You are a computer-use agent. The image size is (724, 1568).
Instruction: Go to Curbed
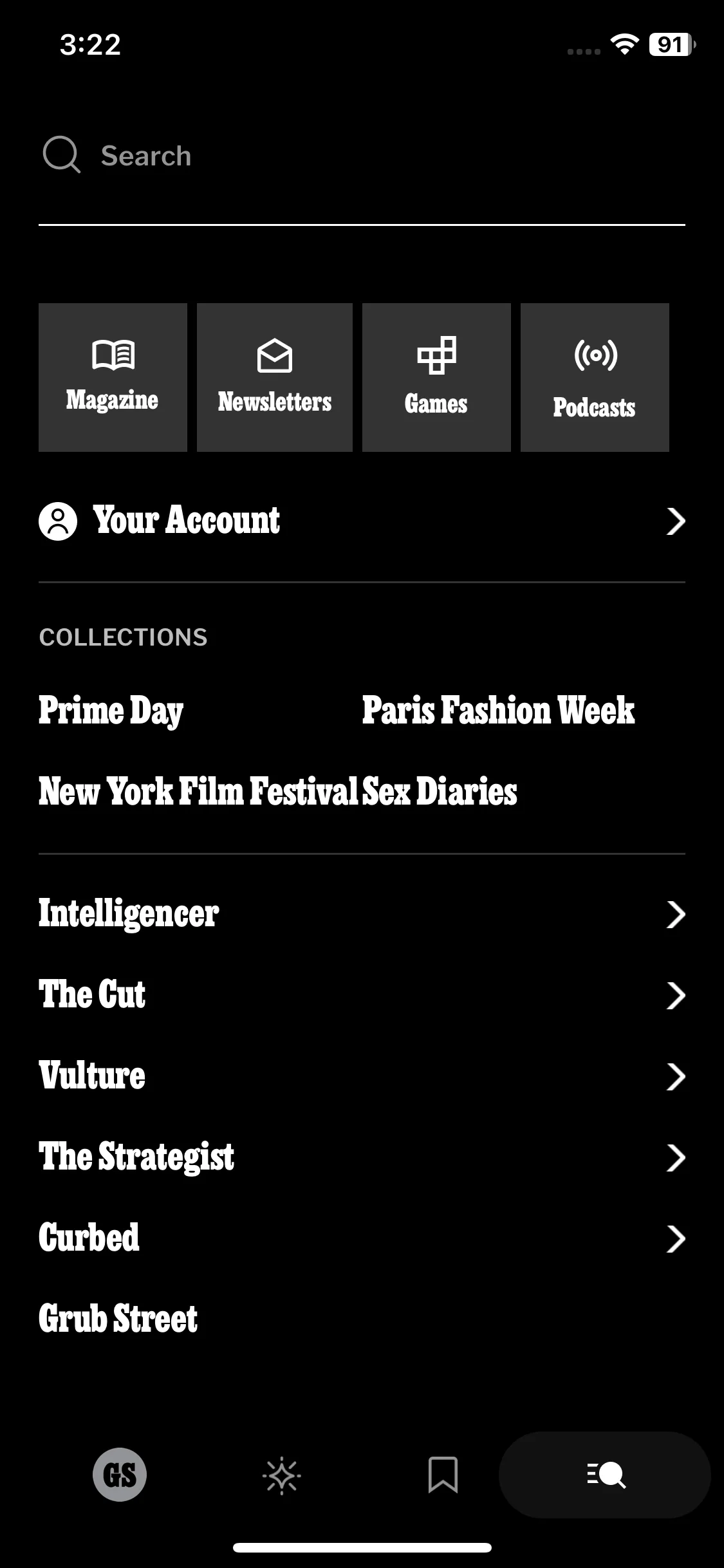click(x=360, y=1238)
